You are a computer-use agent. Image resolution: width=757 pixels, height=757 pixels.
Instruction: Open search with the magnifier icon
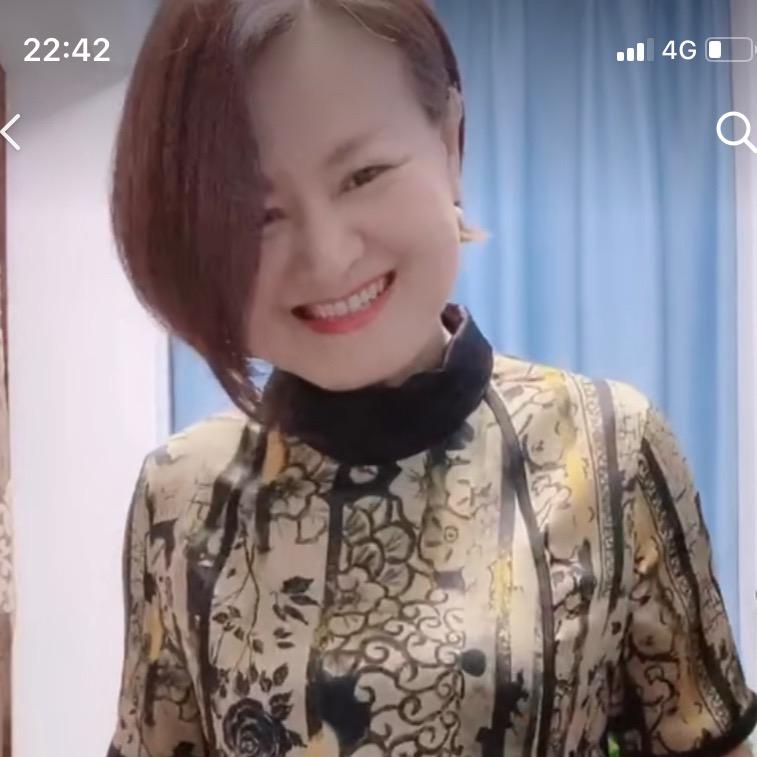pos(735,131)
